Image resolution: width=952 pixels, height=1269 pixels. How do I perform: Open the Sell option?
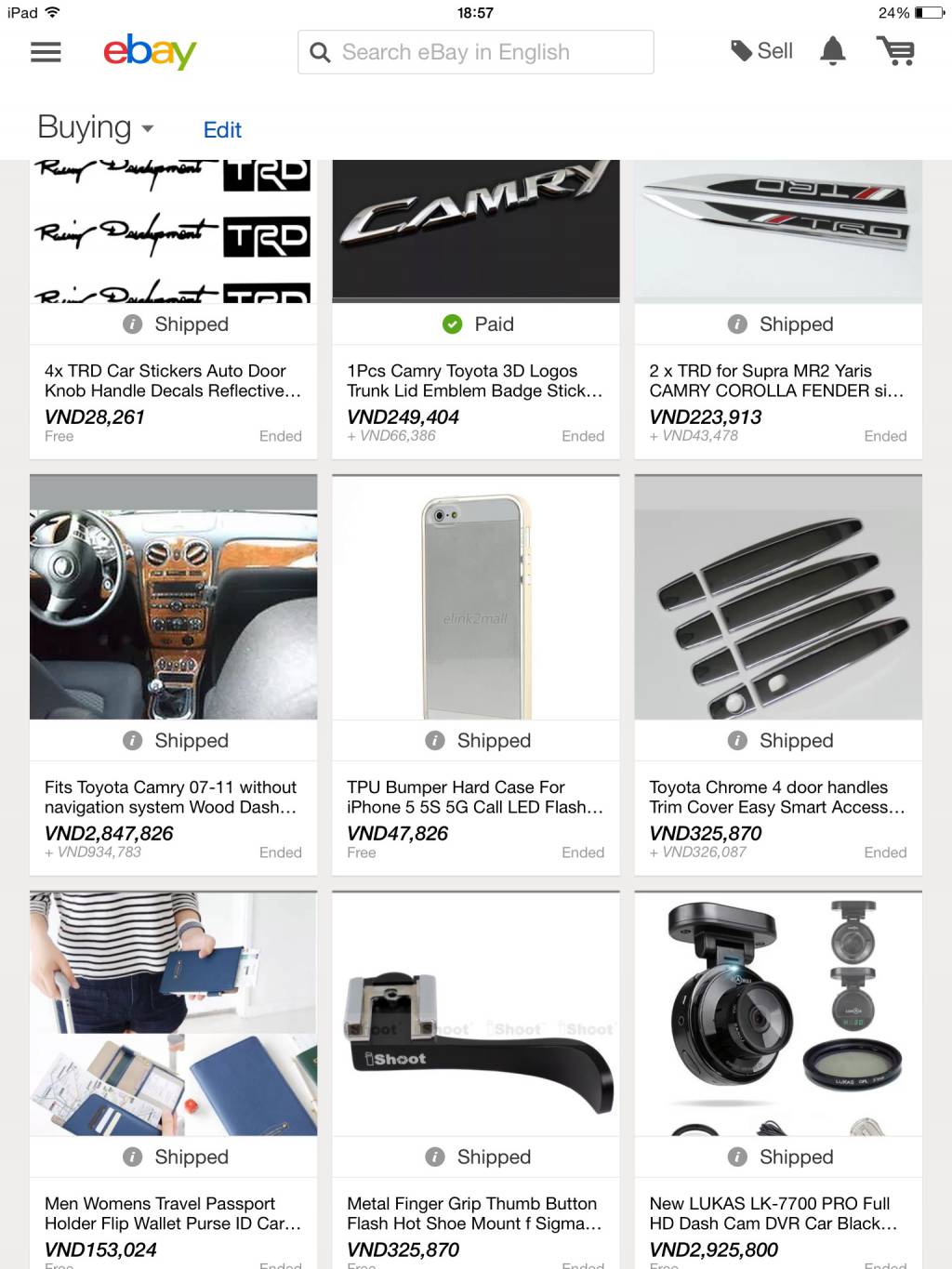click(x=761, y=51)
